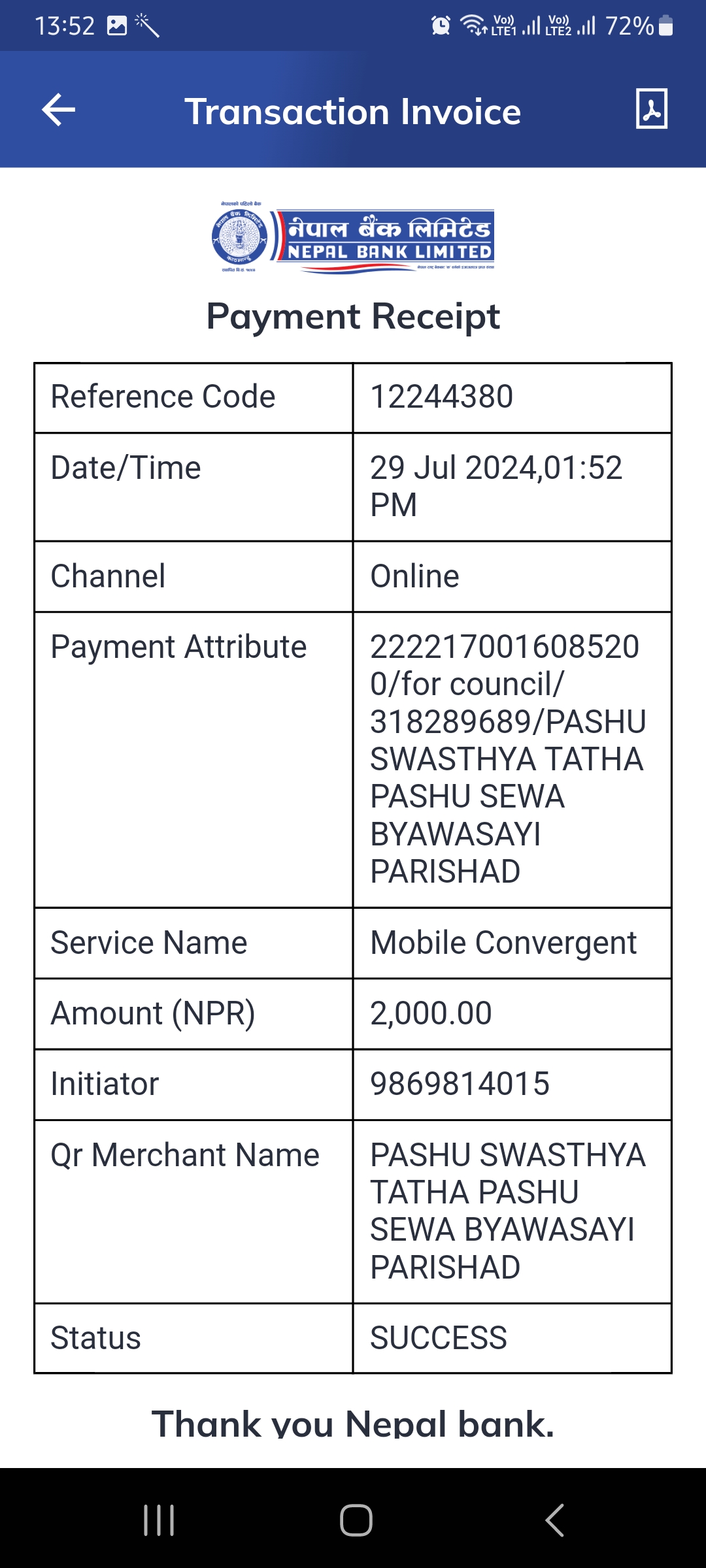706x1568 pixels.
Task: Tap the system back chevron in the navigation bar
Action: click(x=554, y=1520)
